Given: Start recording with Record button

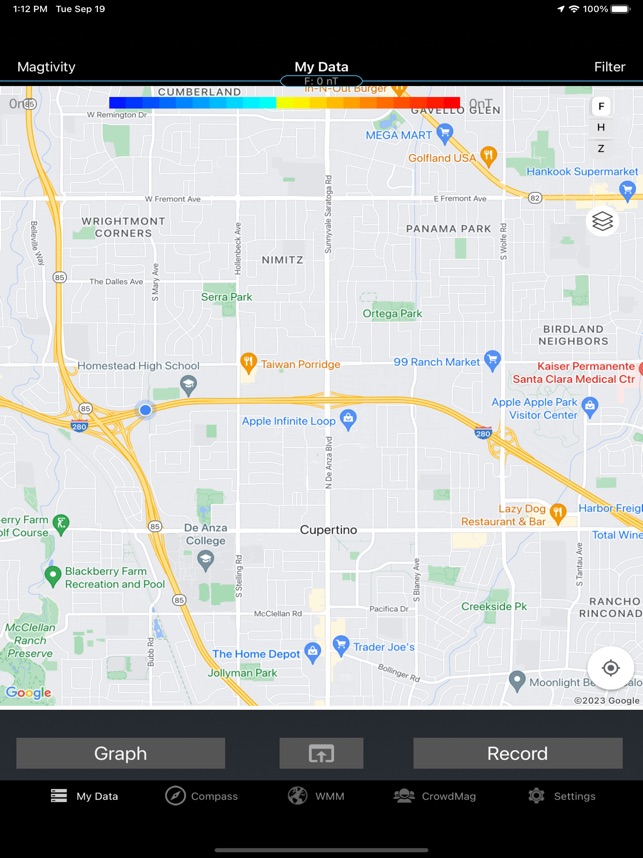Looking at the screenshot, I should (517, 753).
